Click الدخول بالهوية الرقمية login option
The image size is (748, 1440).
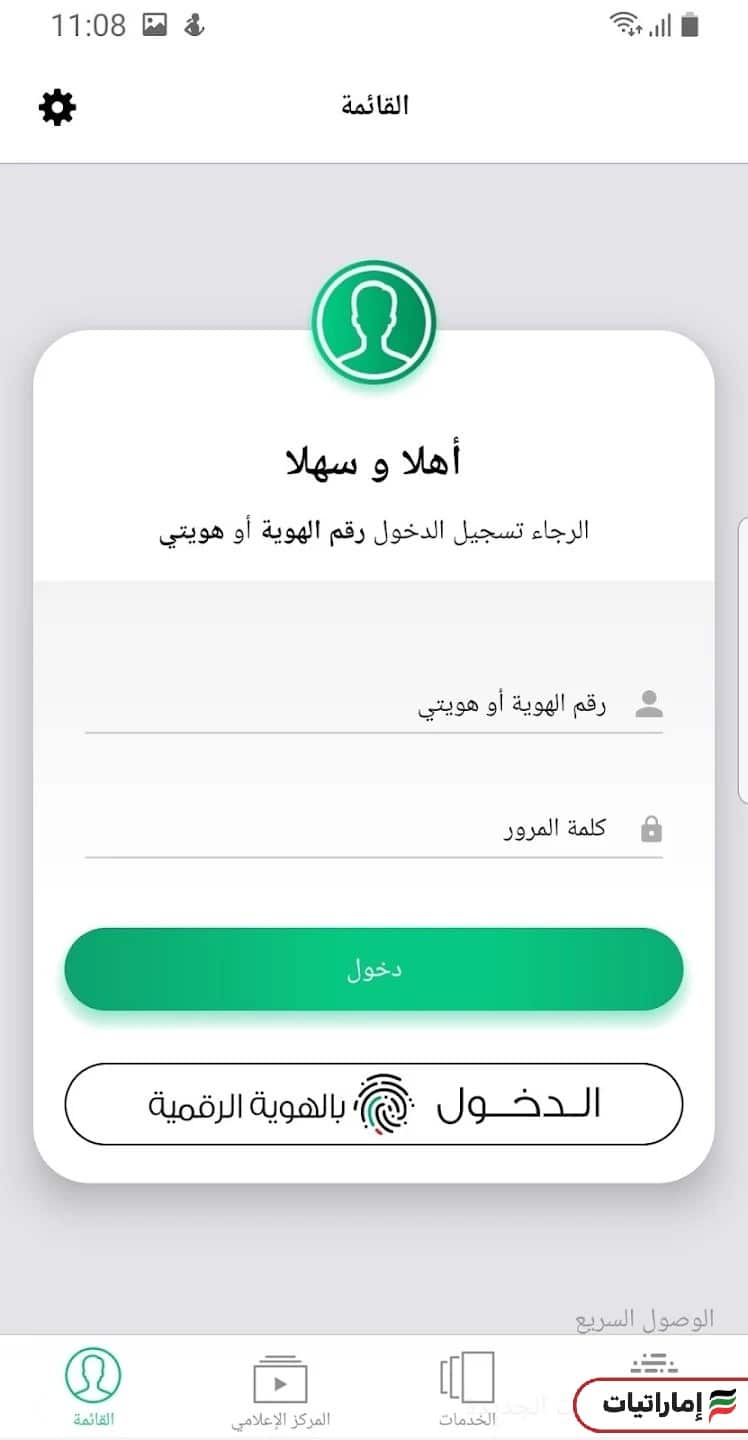(x=374, y=1103)
